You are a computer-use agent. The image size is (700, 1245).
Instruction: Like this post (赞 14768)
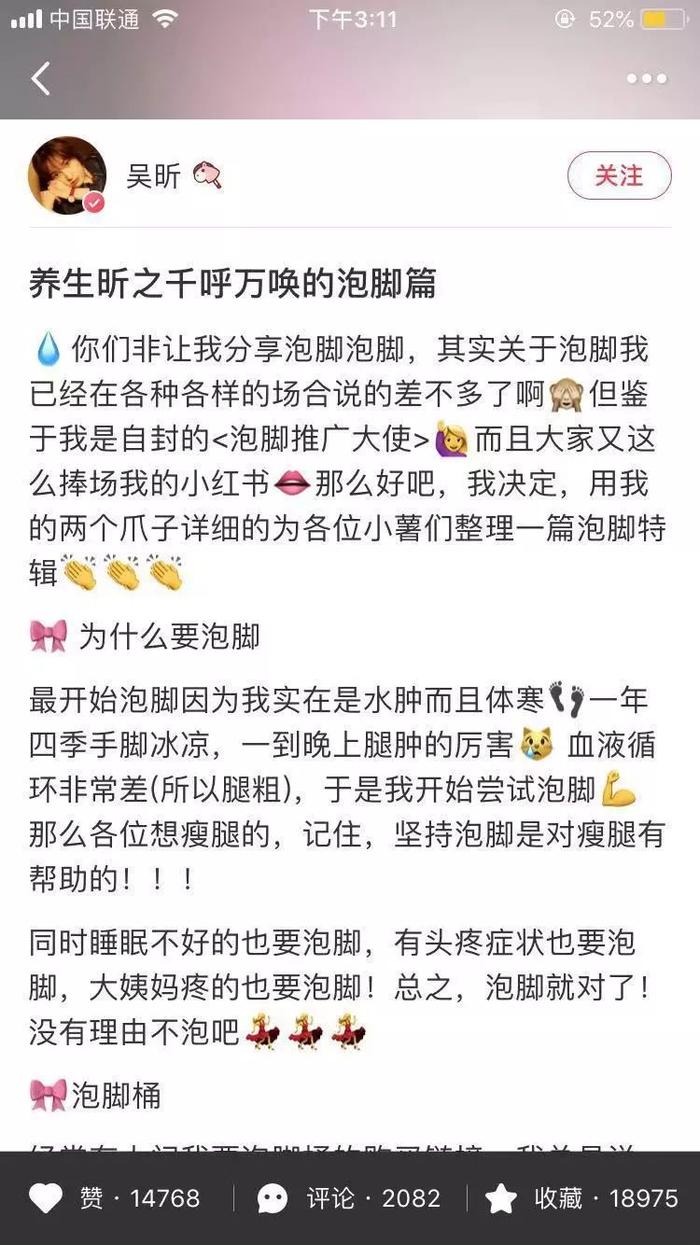tap(114, 1198)
